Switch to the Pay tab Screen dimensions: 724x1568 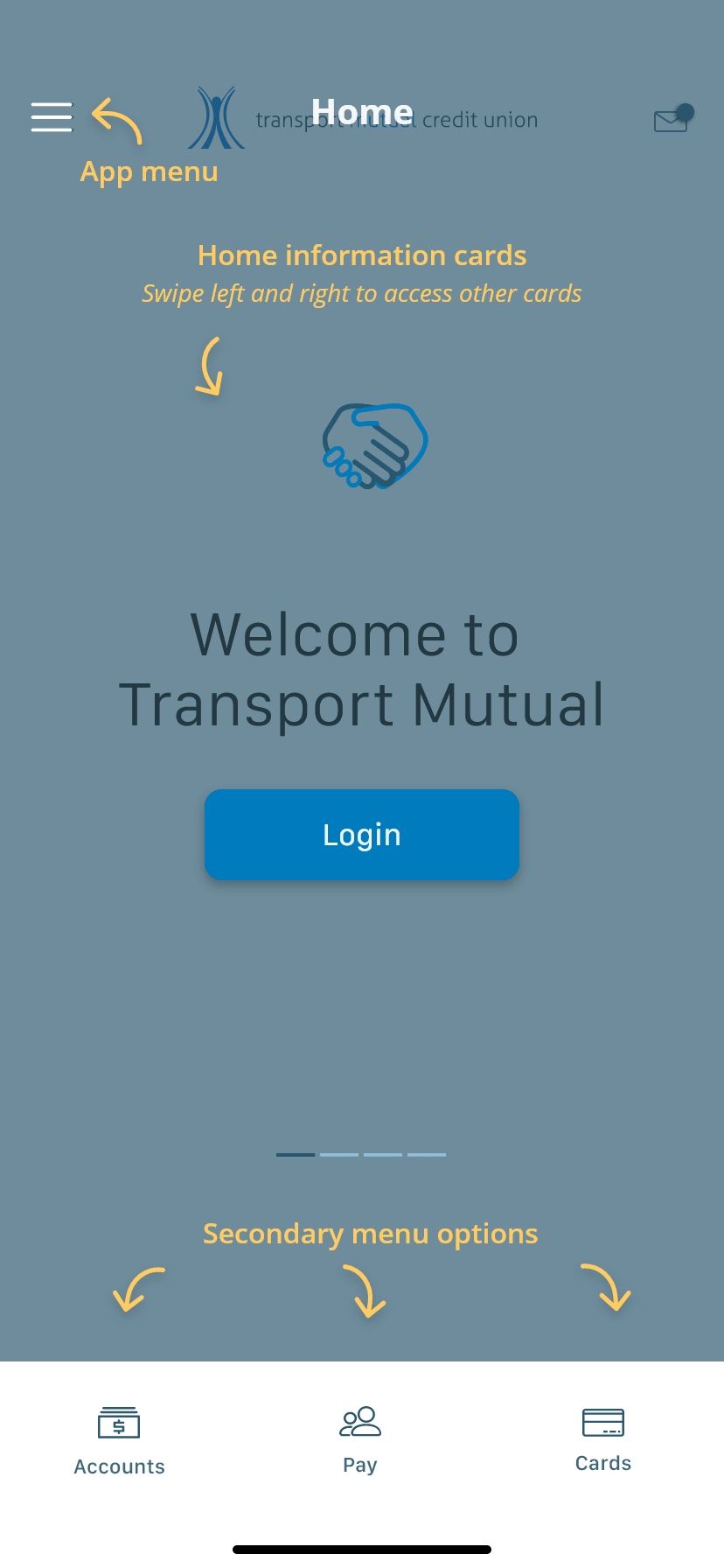click(360, 1440)
